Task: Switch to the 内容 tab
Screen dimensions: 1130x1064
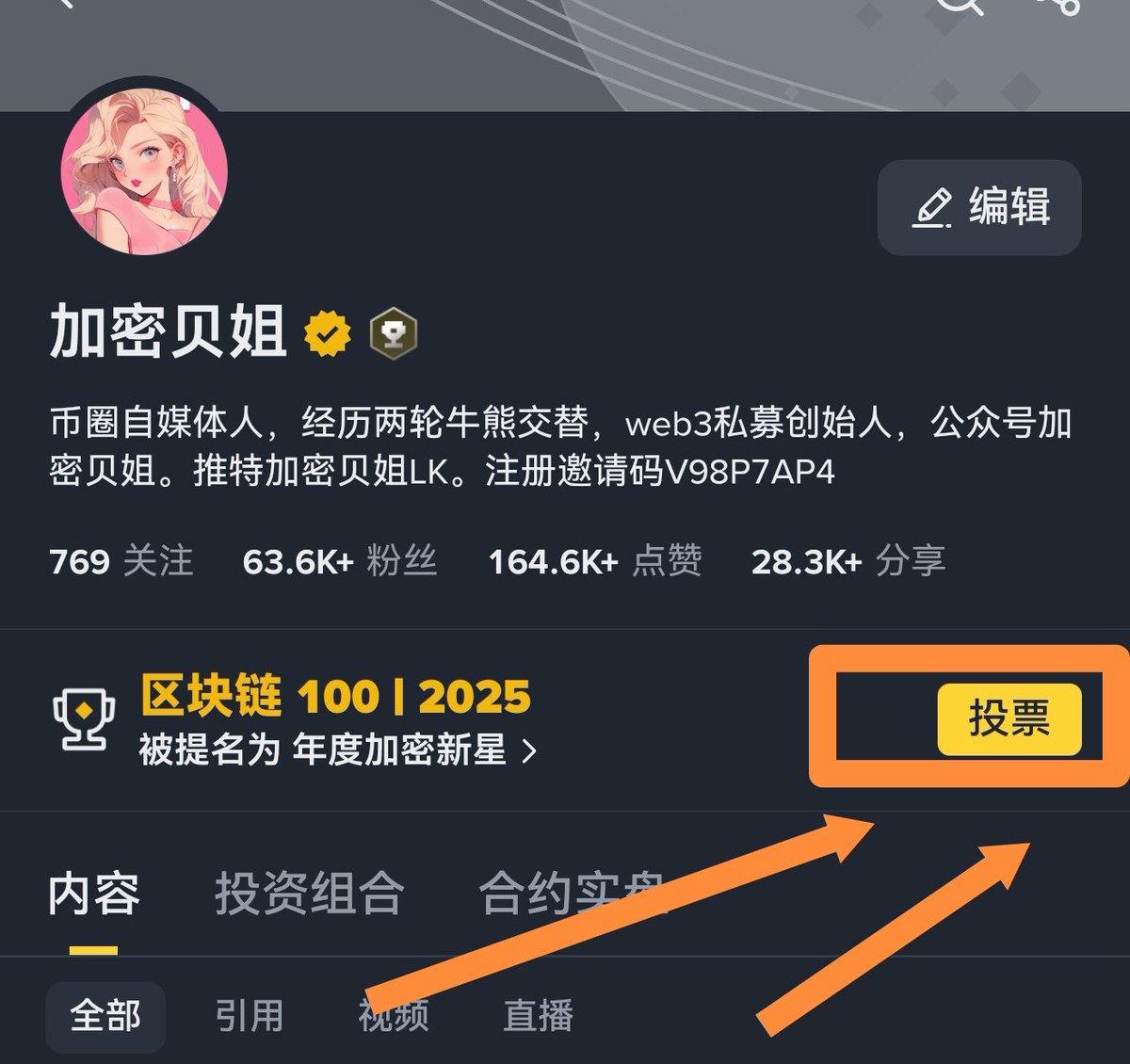Action: (94, 893)
